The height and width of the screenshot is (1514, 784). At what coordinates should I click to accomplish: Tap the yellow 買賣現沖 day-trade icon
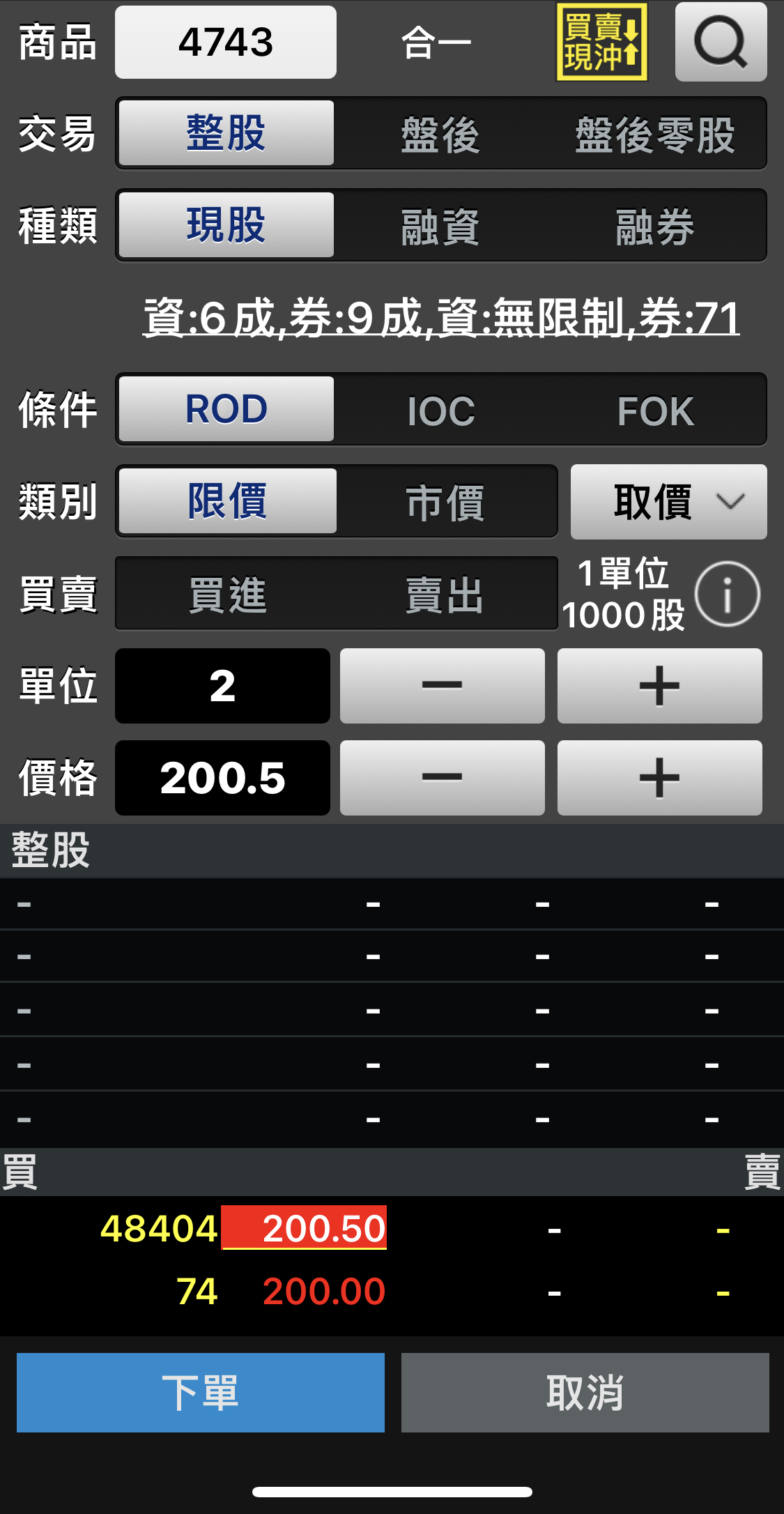tap(601, 43)
